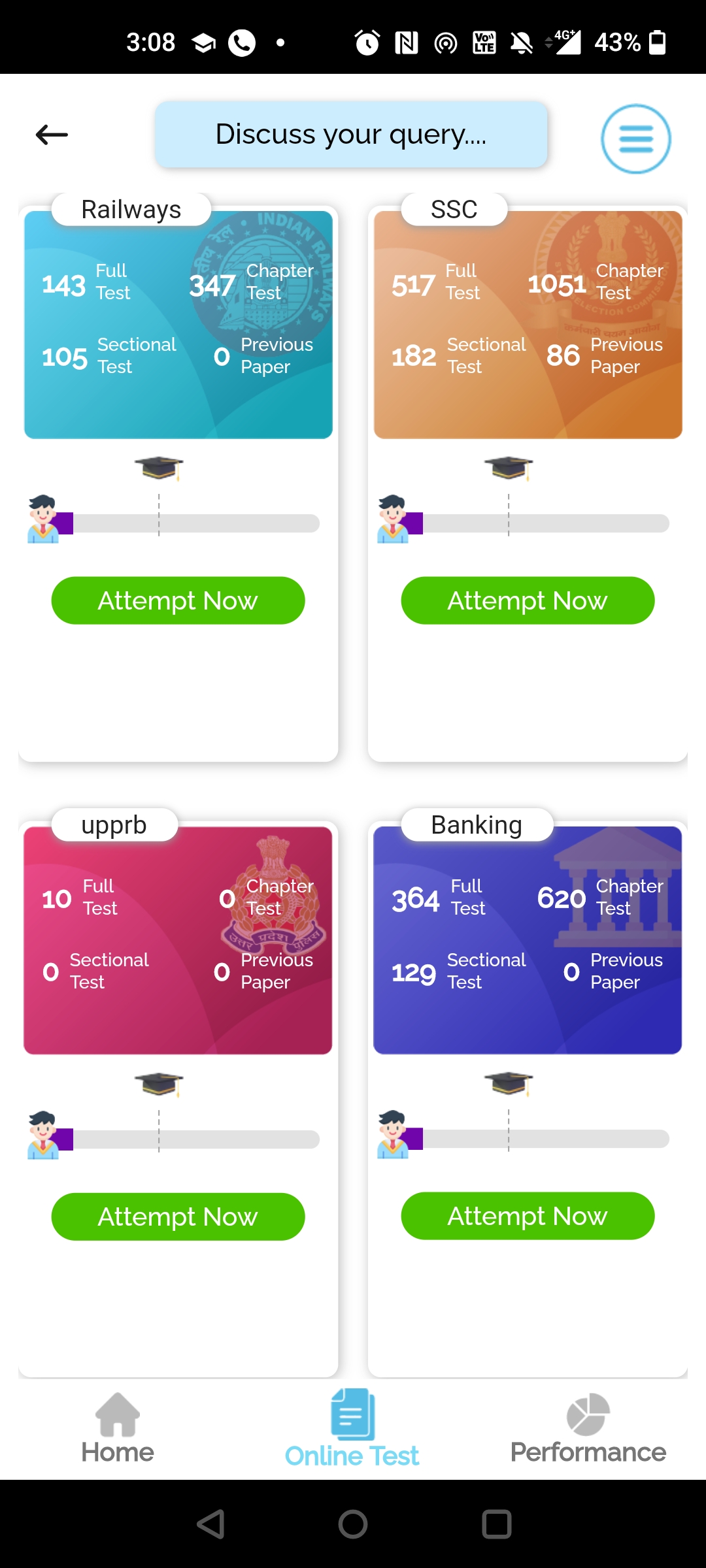Attempt Now for upprb tests

pyautogui.click(x=178, y=1217)
